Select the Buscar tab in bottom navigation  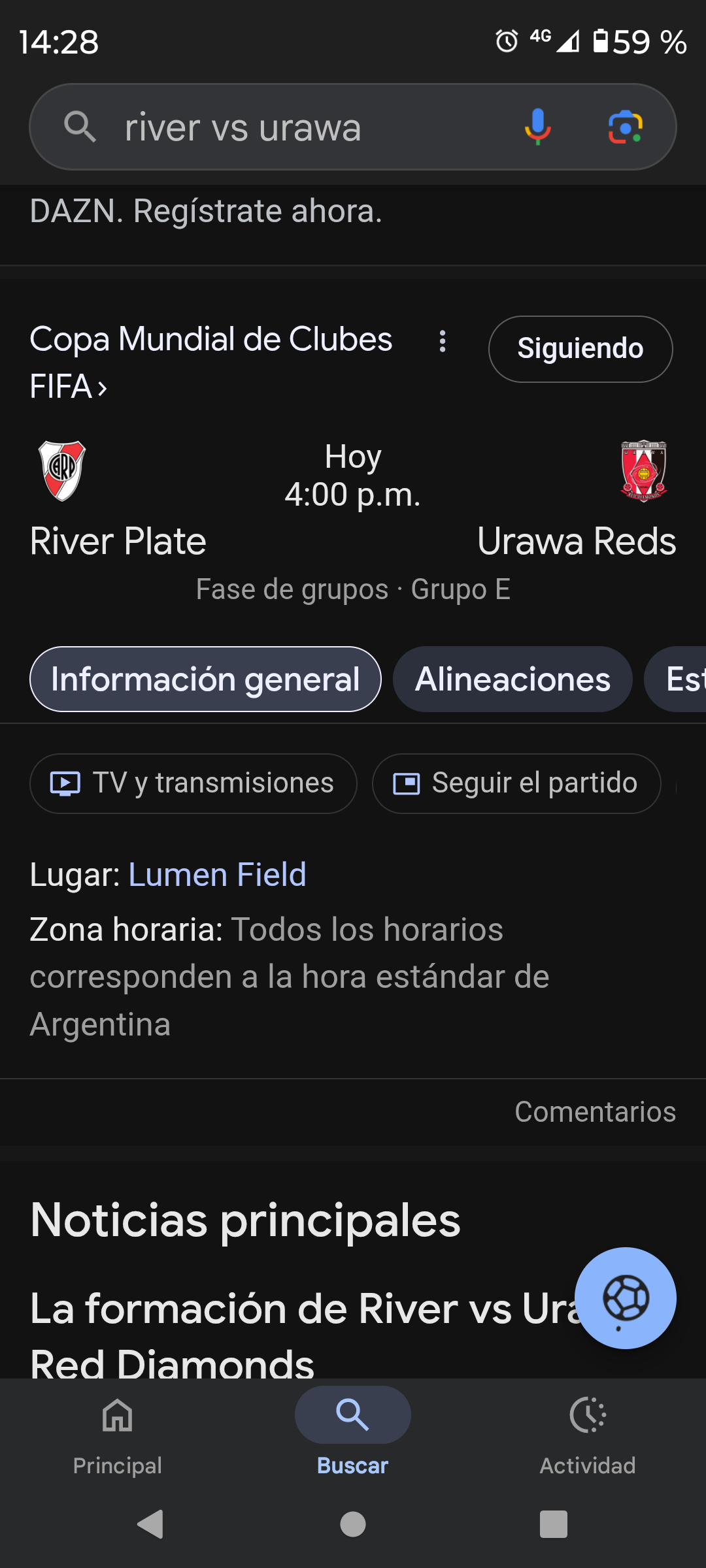(x=353, y=1436)
